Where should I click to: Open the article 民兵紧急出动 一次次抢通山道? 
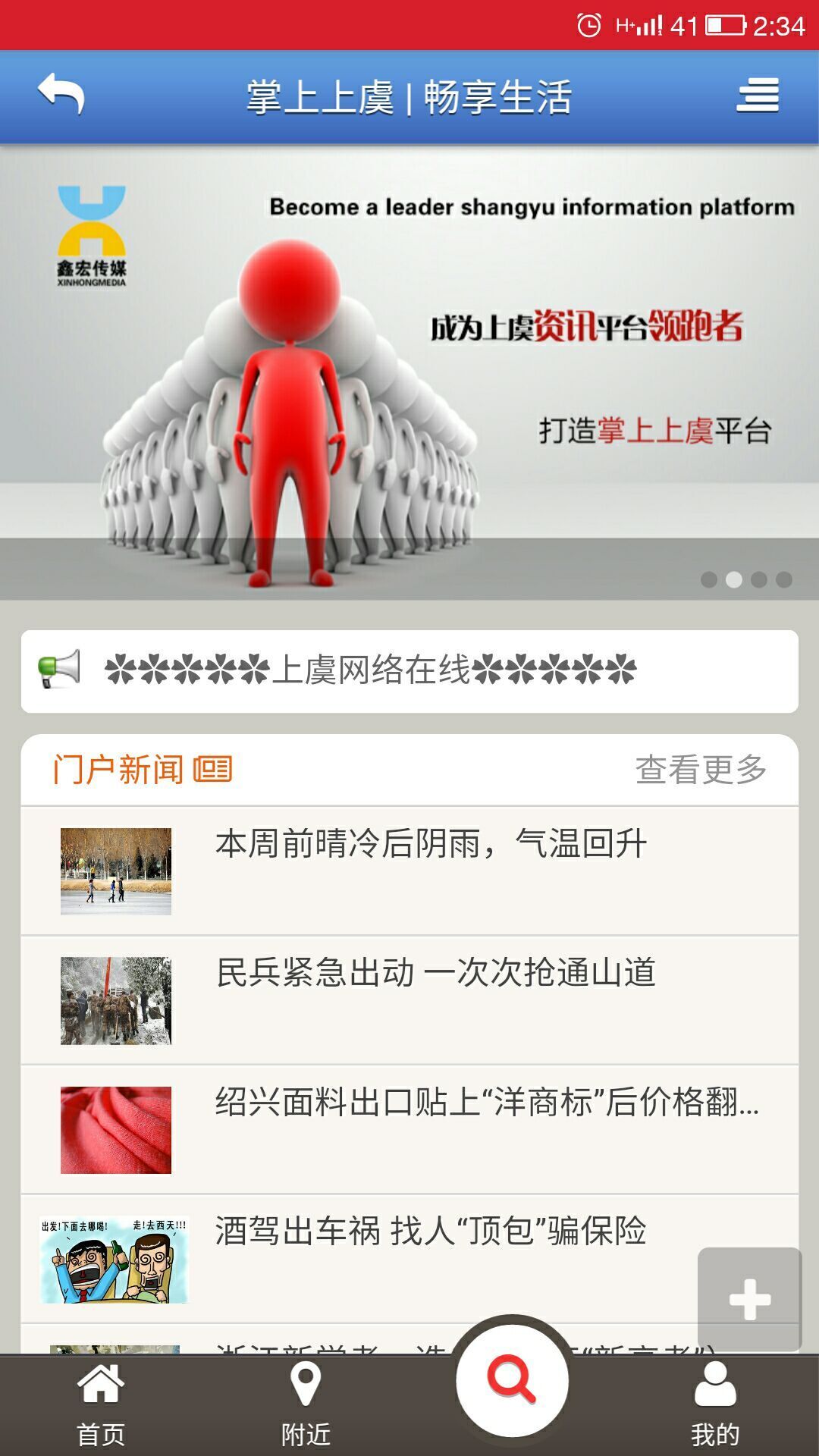pos(409,1000)
